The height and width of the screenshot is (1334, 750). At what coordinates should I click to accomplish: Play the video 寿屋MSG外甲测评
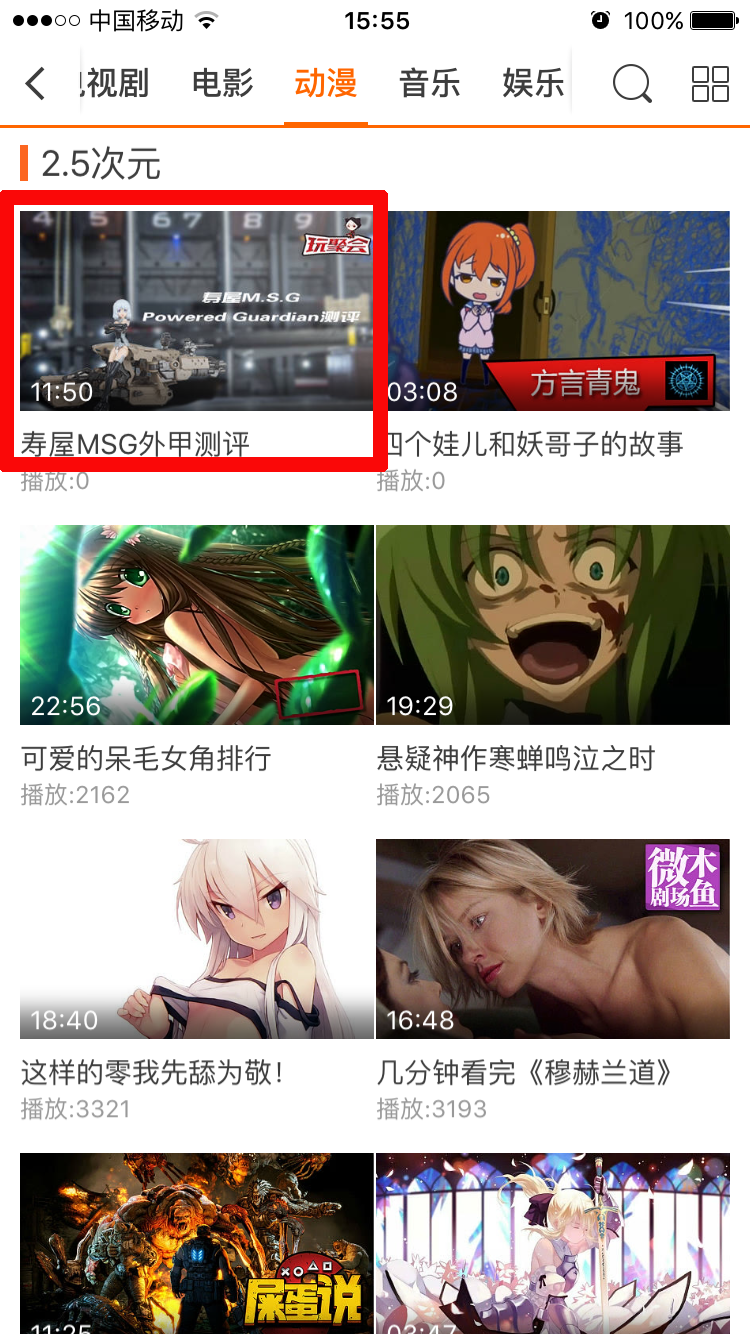(196, 311)
